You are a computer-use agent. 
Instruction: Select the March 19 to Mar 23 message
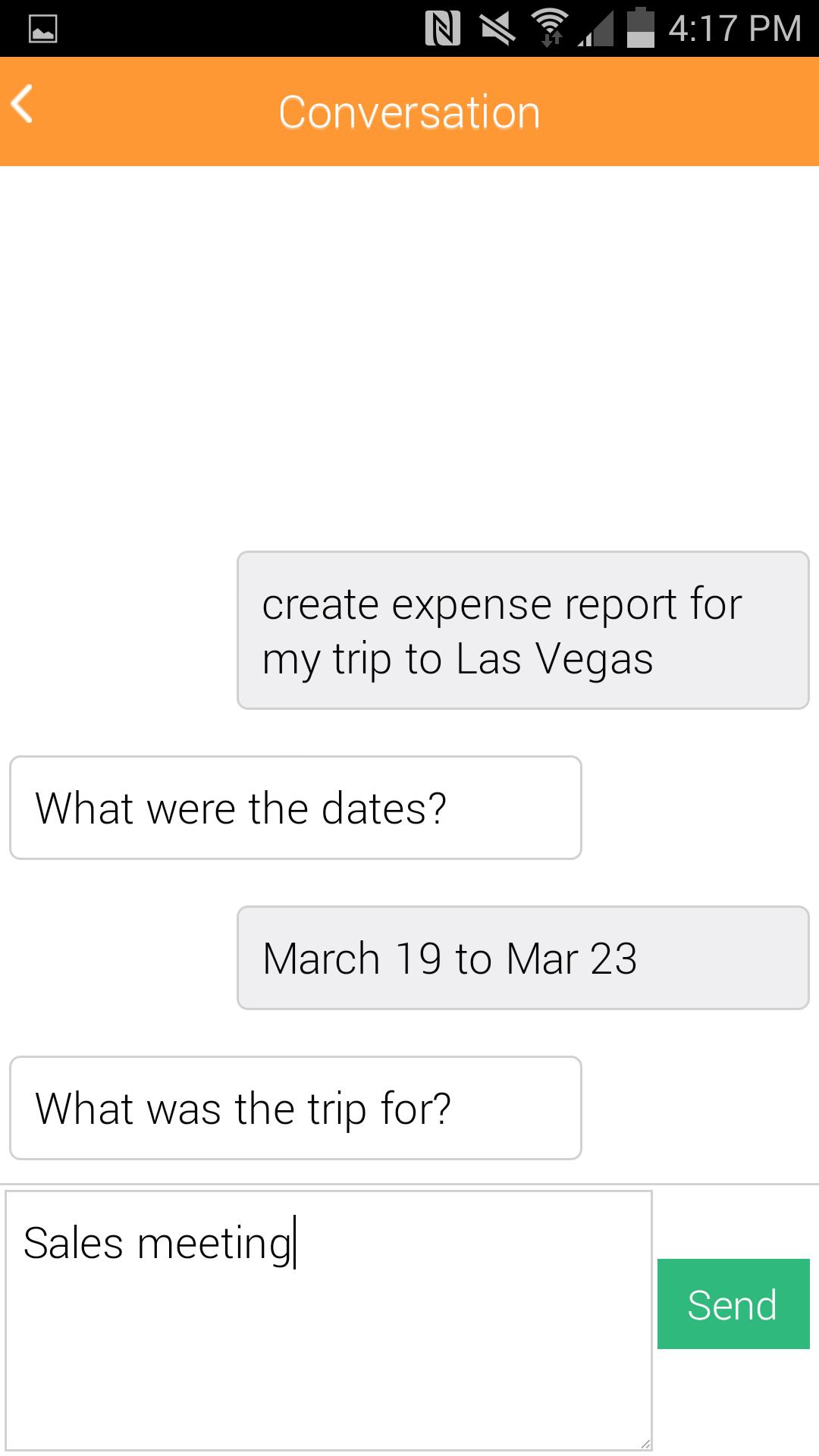(523, 957)
